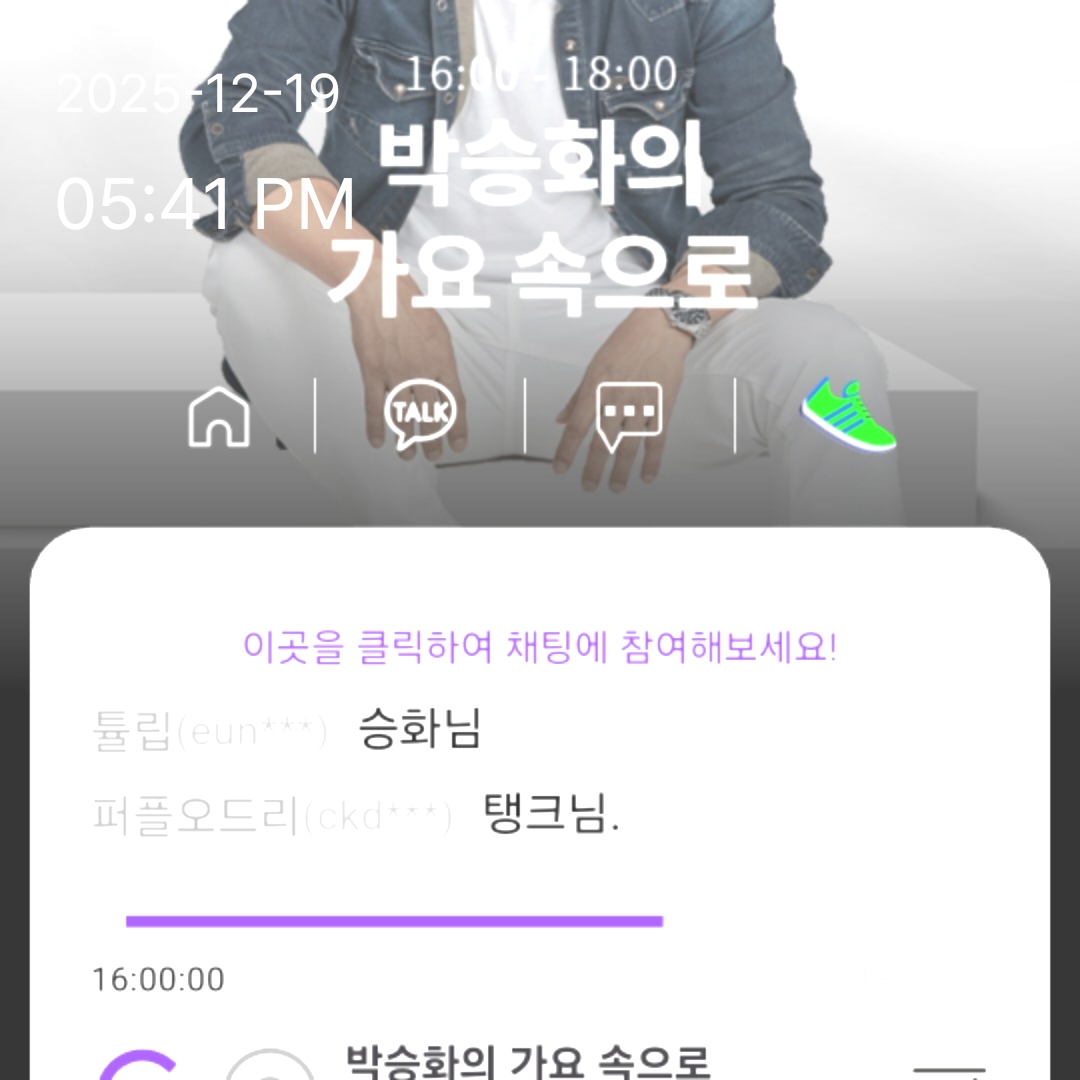This screenshot has height=1080, width=1080.
Task: Tap the green sneaker icon
Action: (849, 415)
